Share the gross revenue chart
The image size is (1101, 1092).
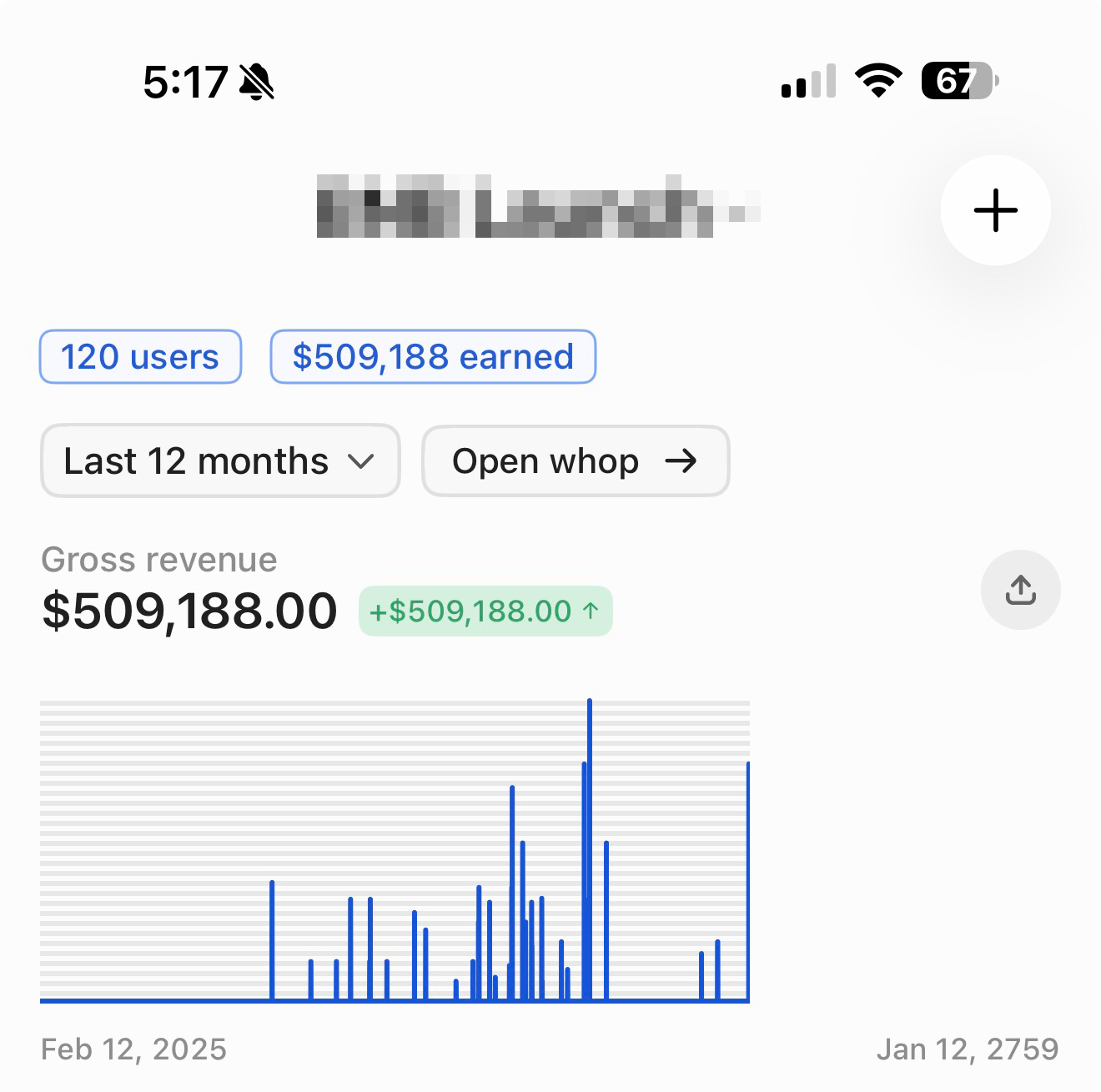coord(1020,590)
